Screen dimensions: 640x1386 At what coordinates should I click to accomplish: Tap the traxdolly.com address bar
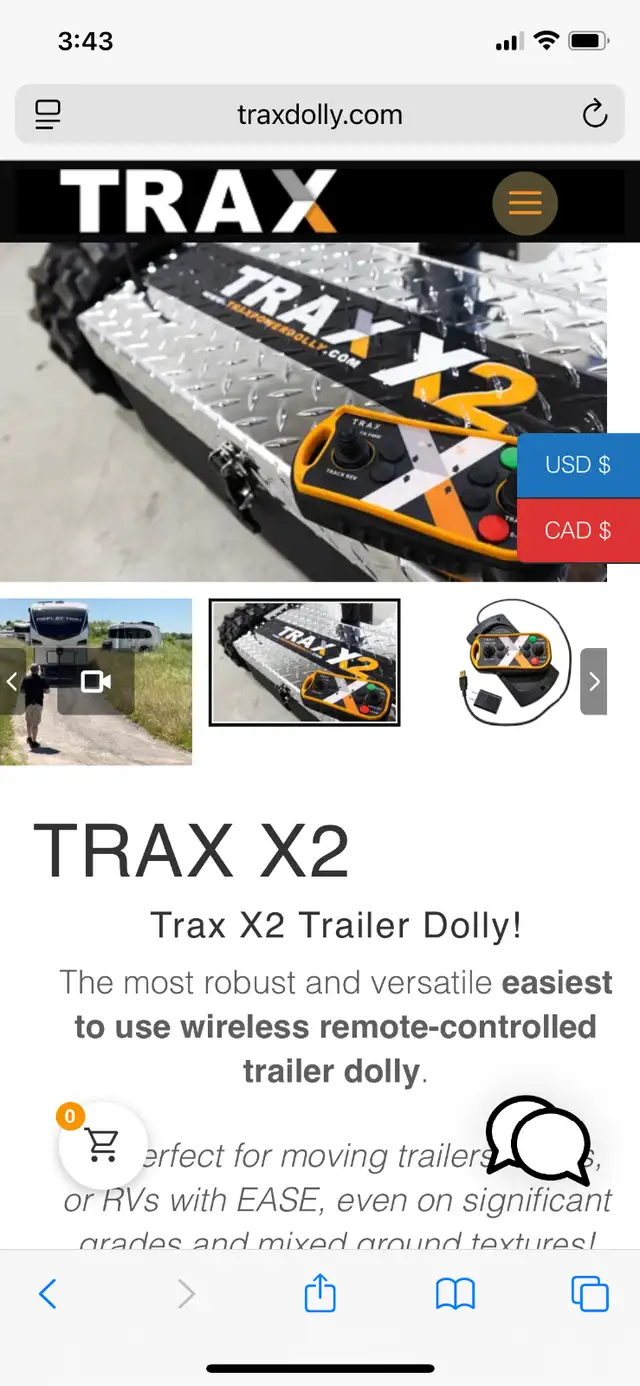point(320,114)
